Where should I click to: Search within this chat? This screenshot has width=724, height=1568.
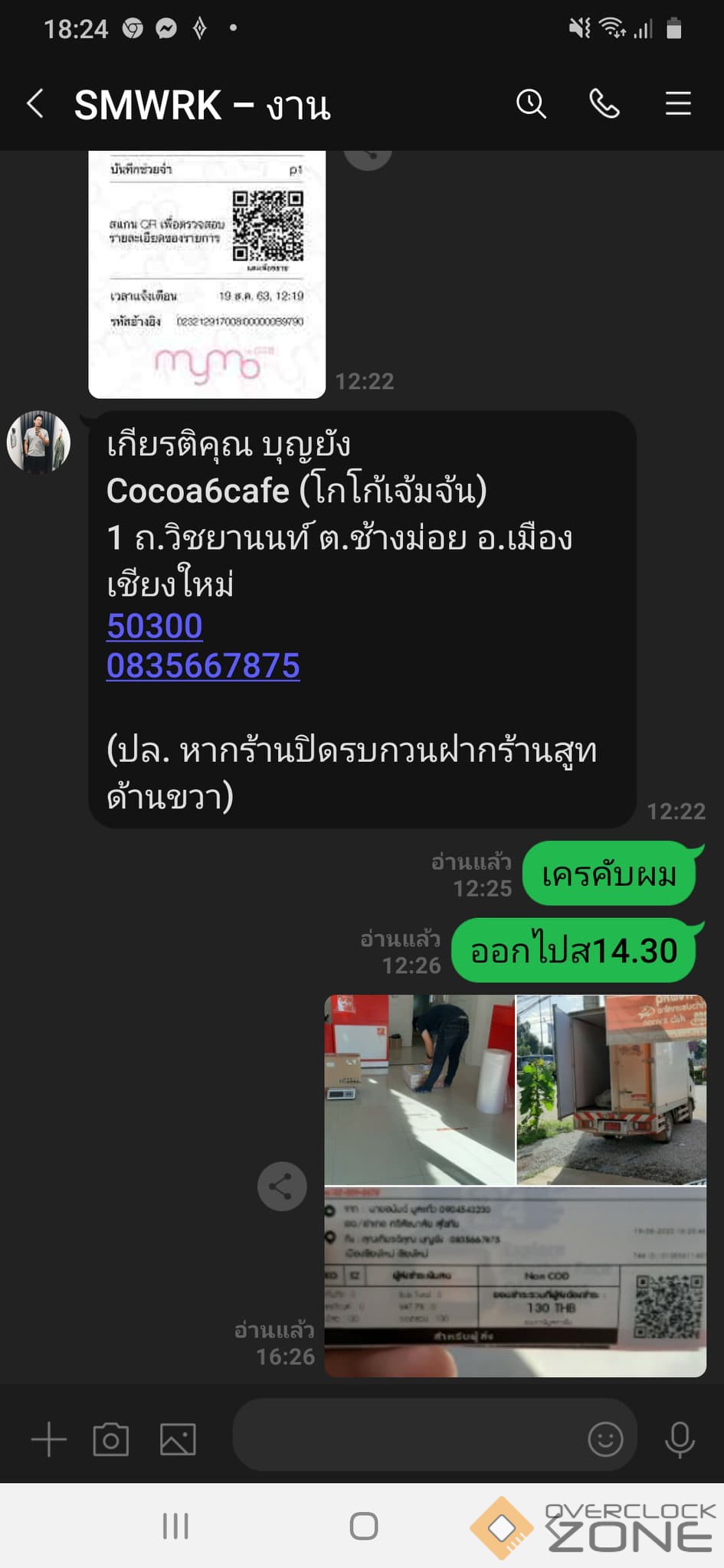[531, 103]
